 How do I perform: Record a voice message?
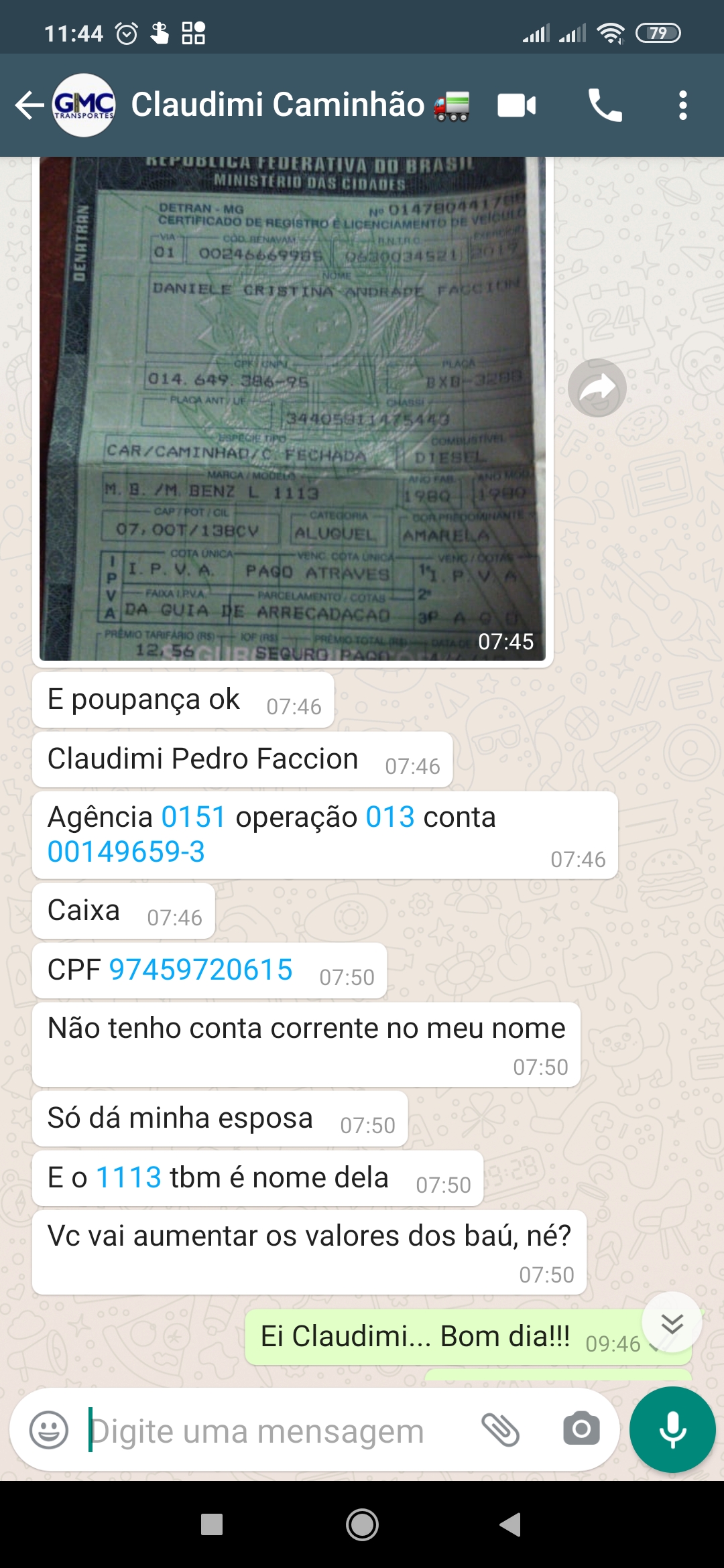click(672, 1429)
